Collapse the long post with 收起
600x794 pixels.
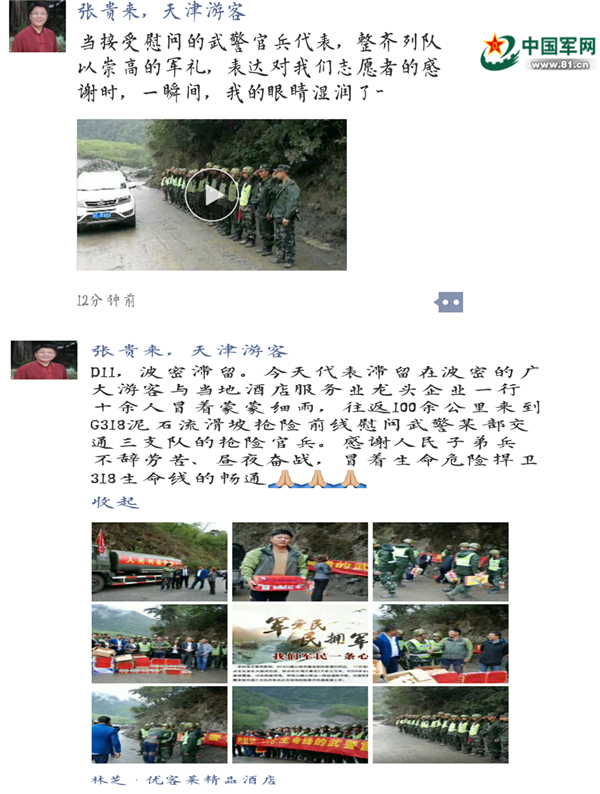pos(112,502)
